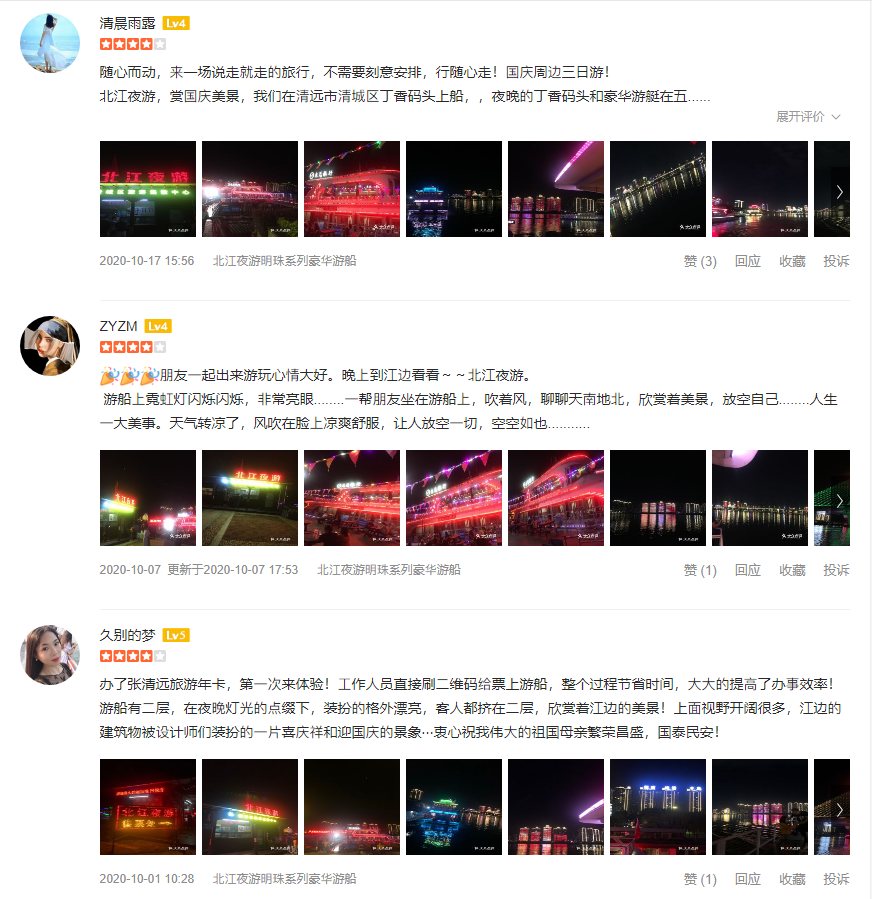
Task: Tap username 久别的梦
Action: 127,635
